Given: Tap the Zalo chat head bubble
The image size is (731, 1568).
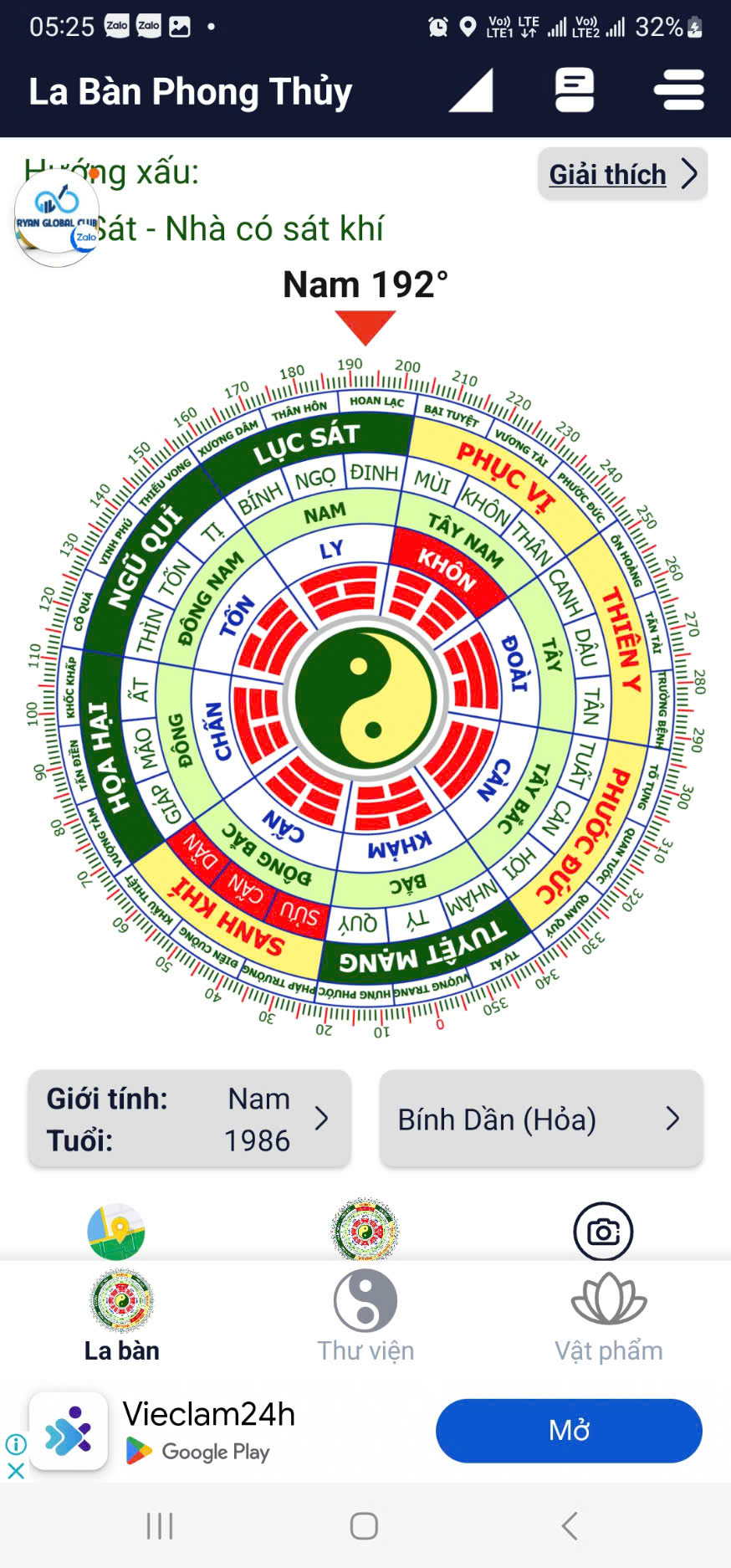Looking at the screenshot, I should point(57,218).
